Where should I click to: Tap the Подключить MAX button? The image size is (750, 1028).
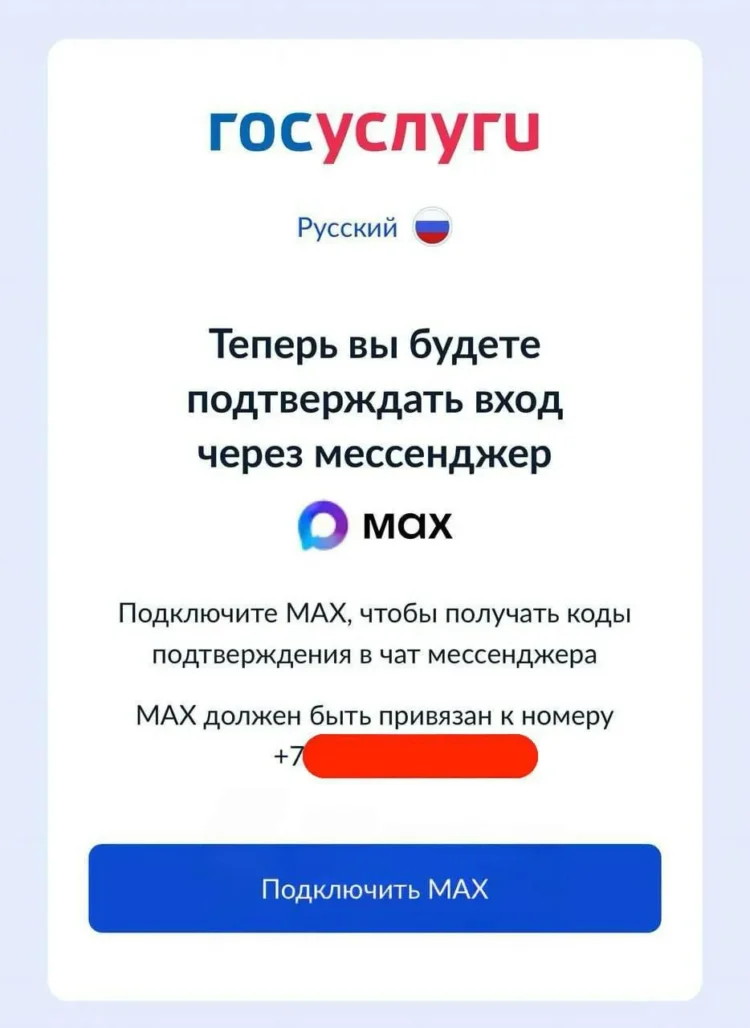(x=374, y=888)
